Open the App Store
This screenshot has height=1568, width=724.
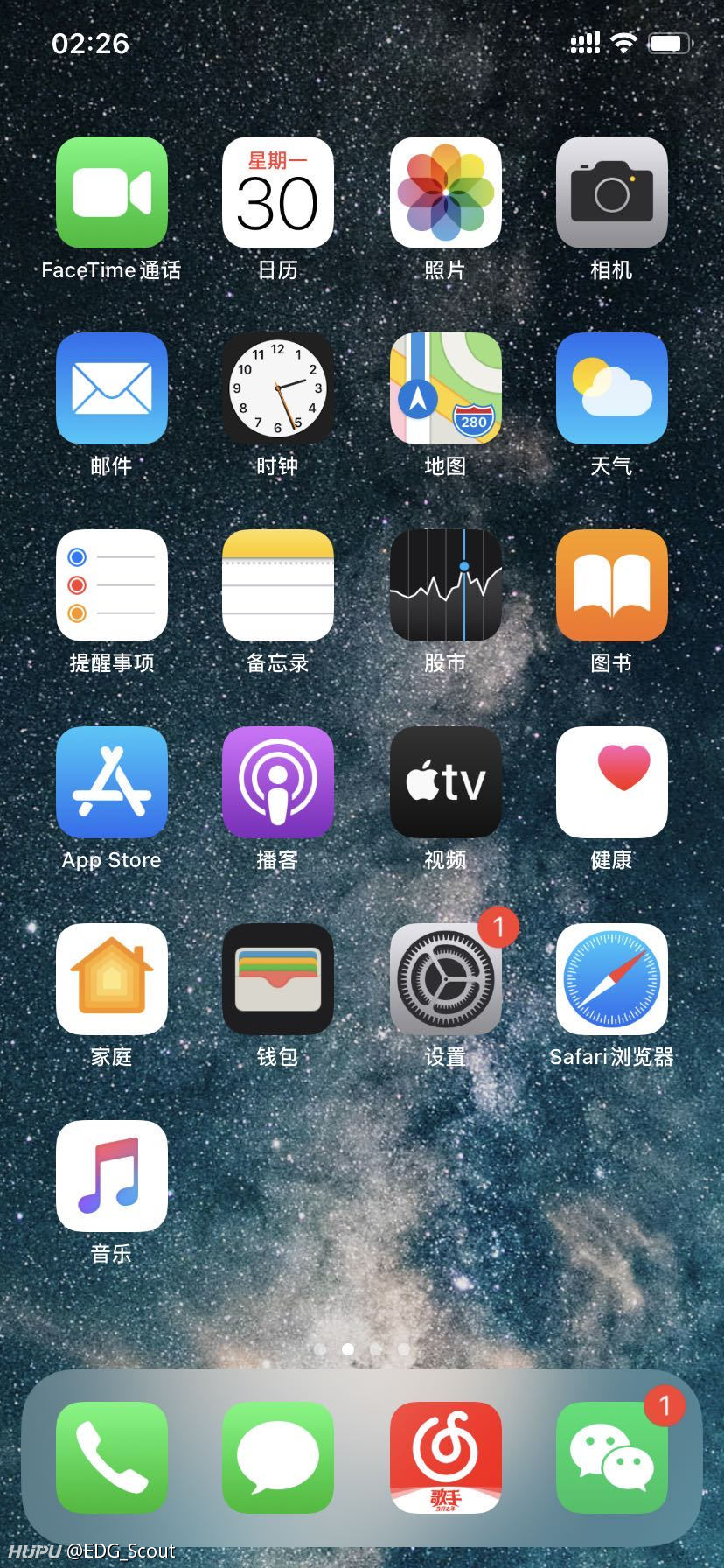click(111, 782)
